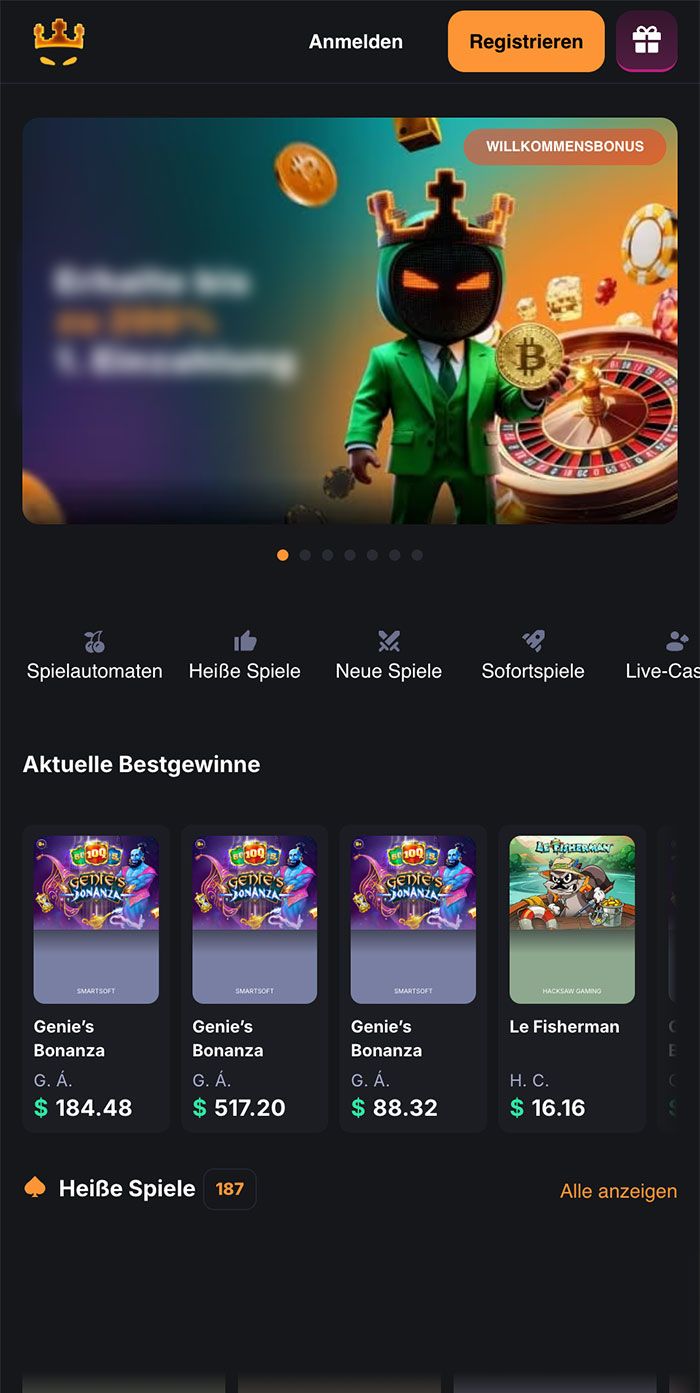
Task: Open the Live-Casino category
Action: 664,656
